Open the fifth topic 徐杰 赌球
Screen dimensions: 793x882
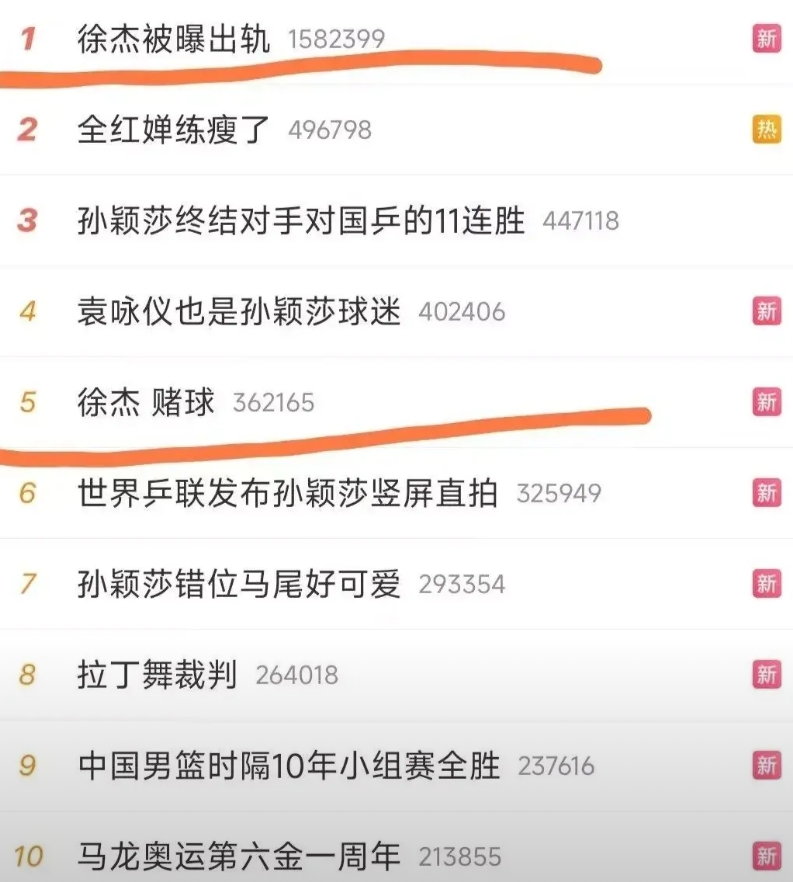(146, 402)
